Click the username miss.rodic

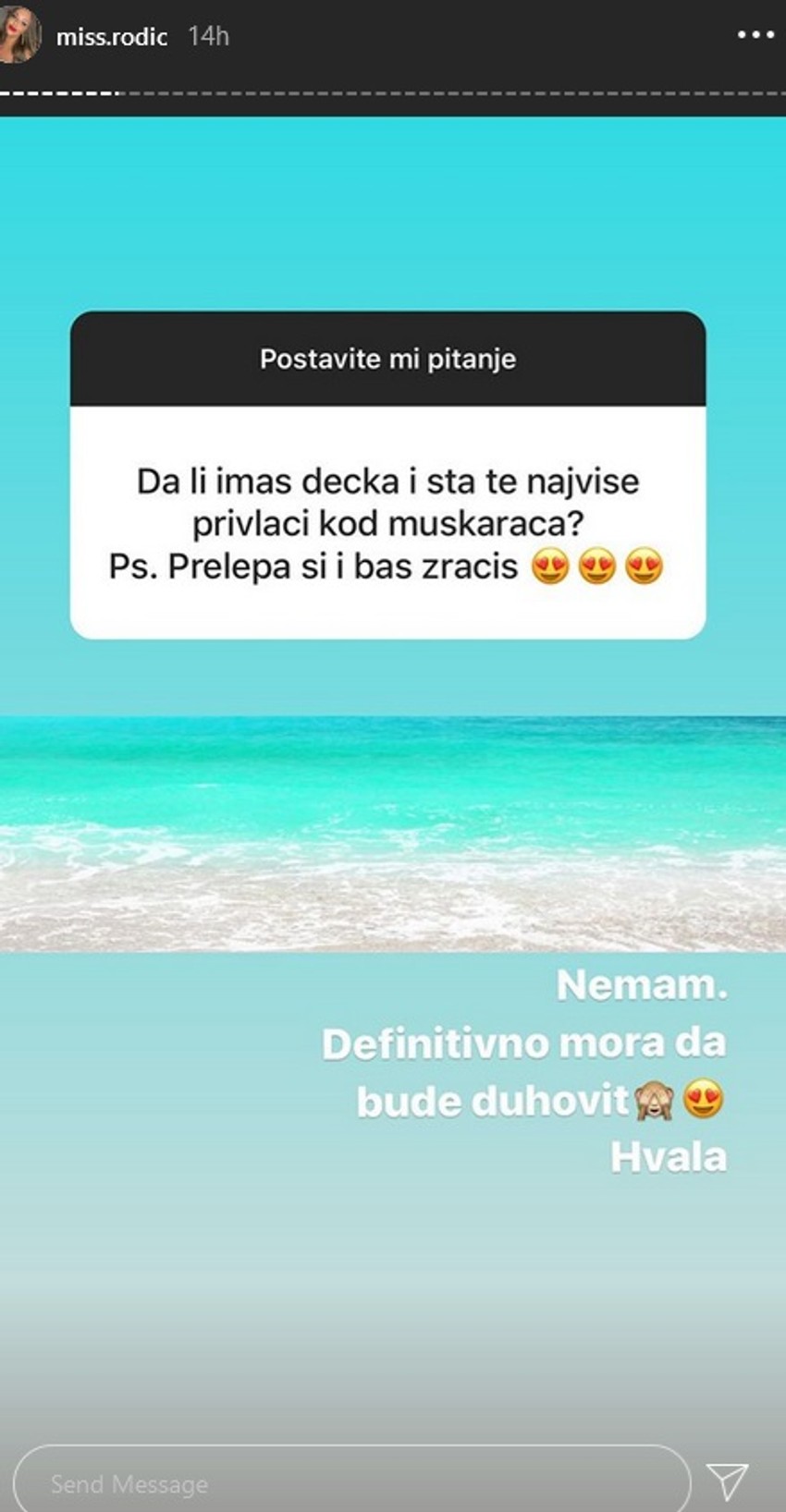[111, 37]
